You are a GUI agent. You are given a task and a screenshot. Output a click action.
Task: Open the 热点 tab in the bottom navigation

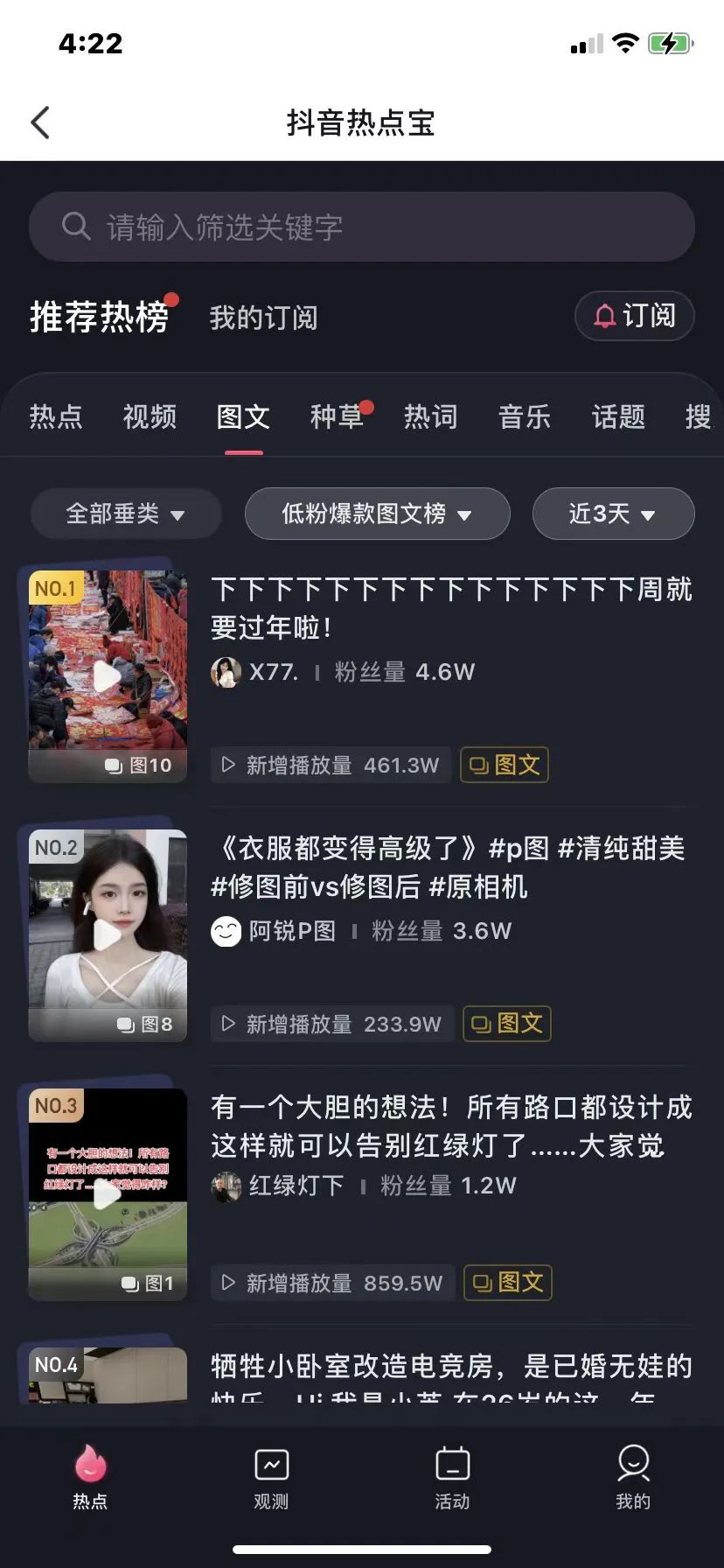click(x=90, y=1479)
